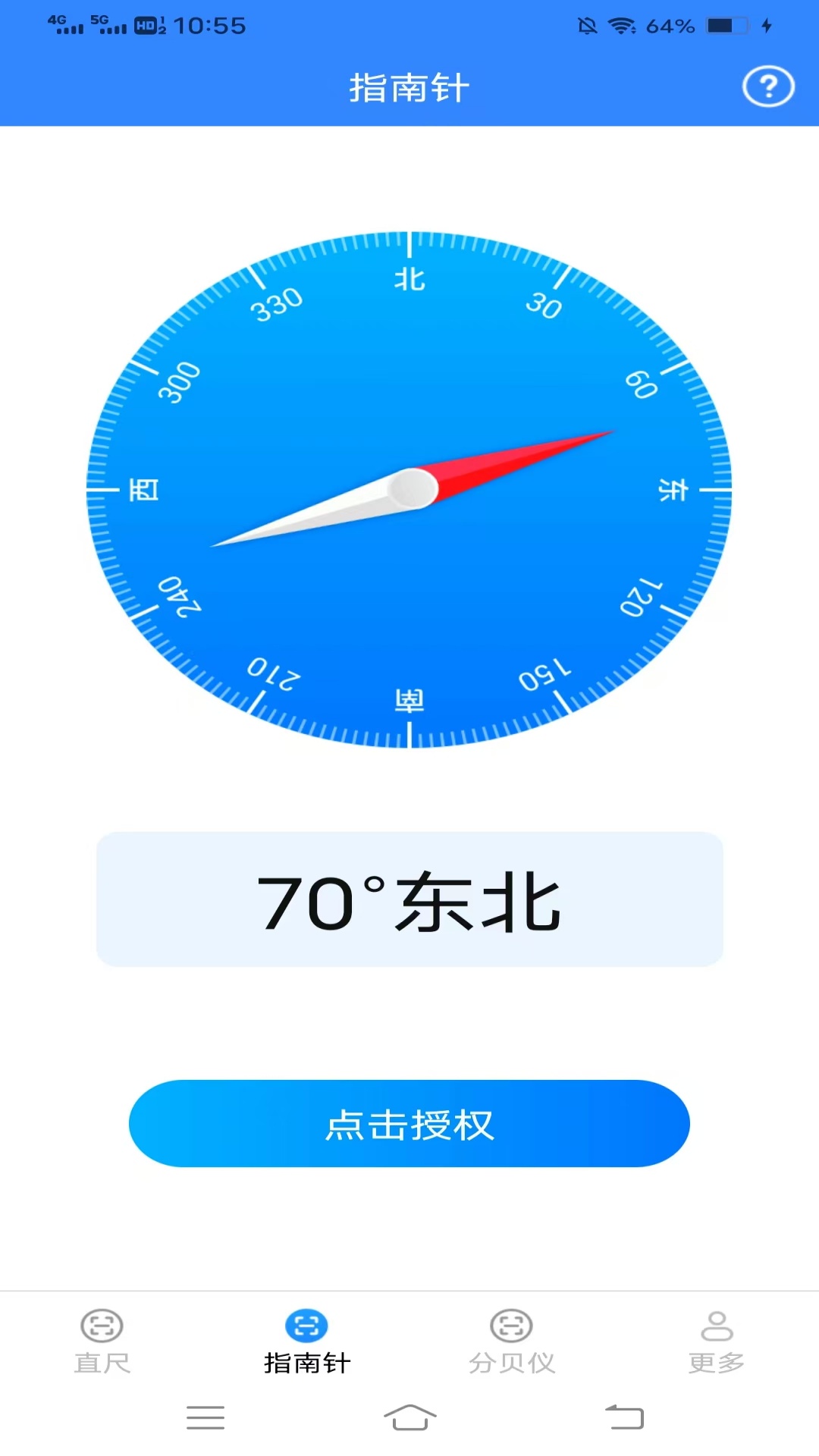819x1456 pixels.
Task: Tap the system home button
Action: [x=409, y=1417]
